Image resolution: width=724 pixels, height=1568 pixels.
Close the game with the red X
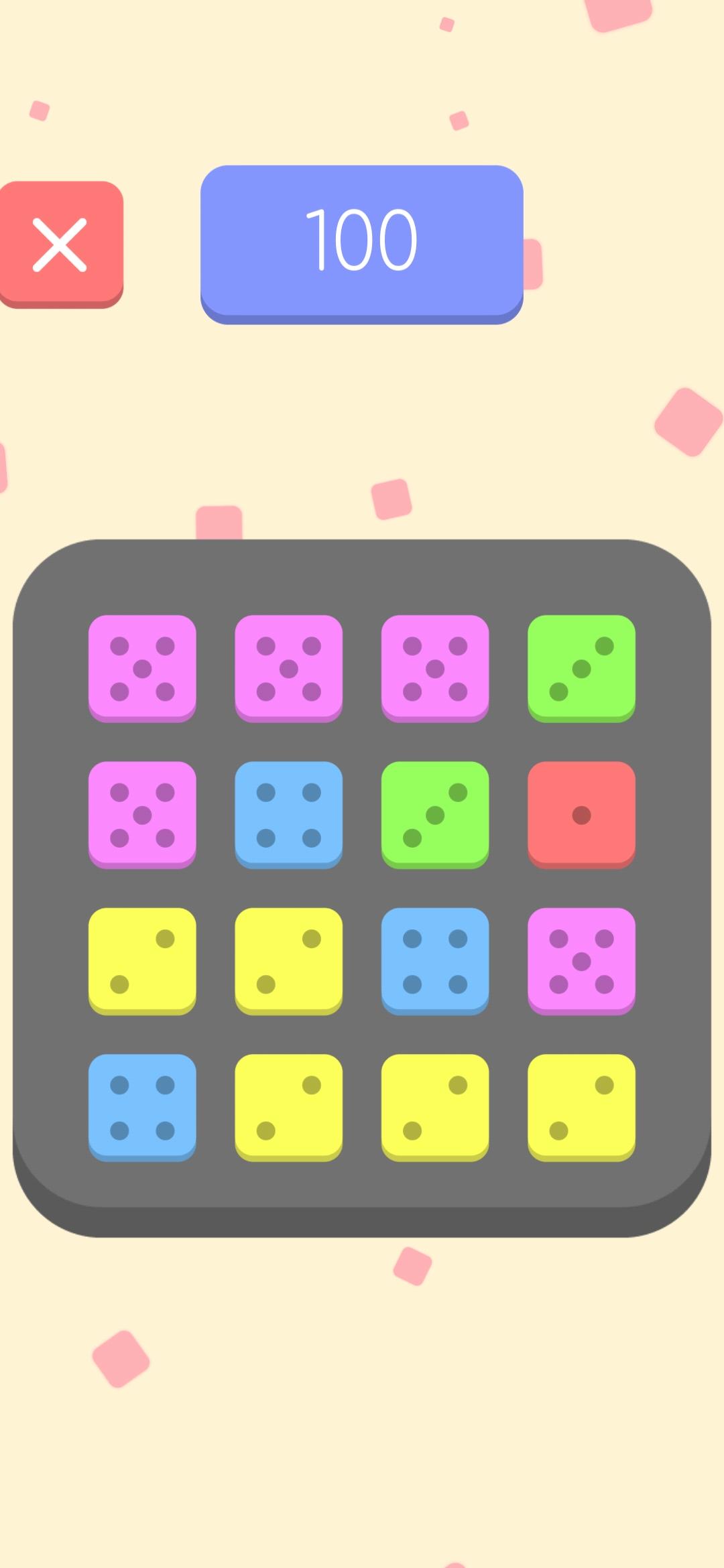[x=60, y=244]
